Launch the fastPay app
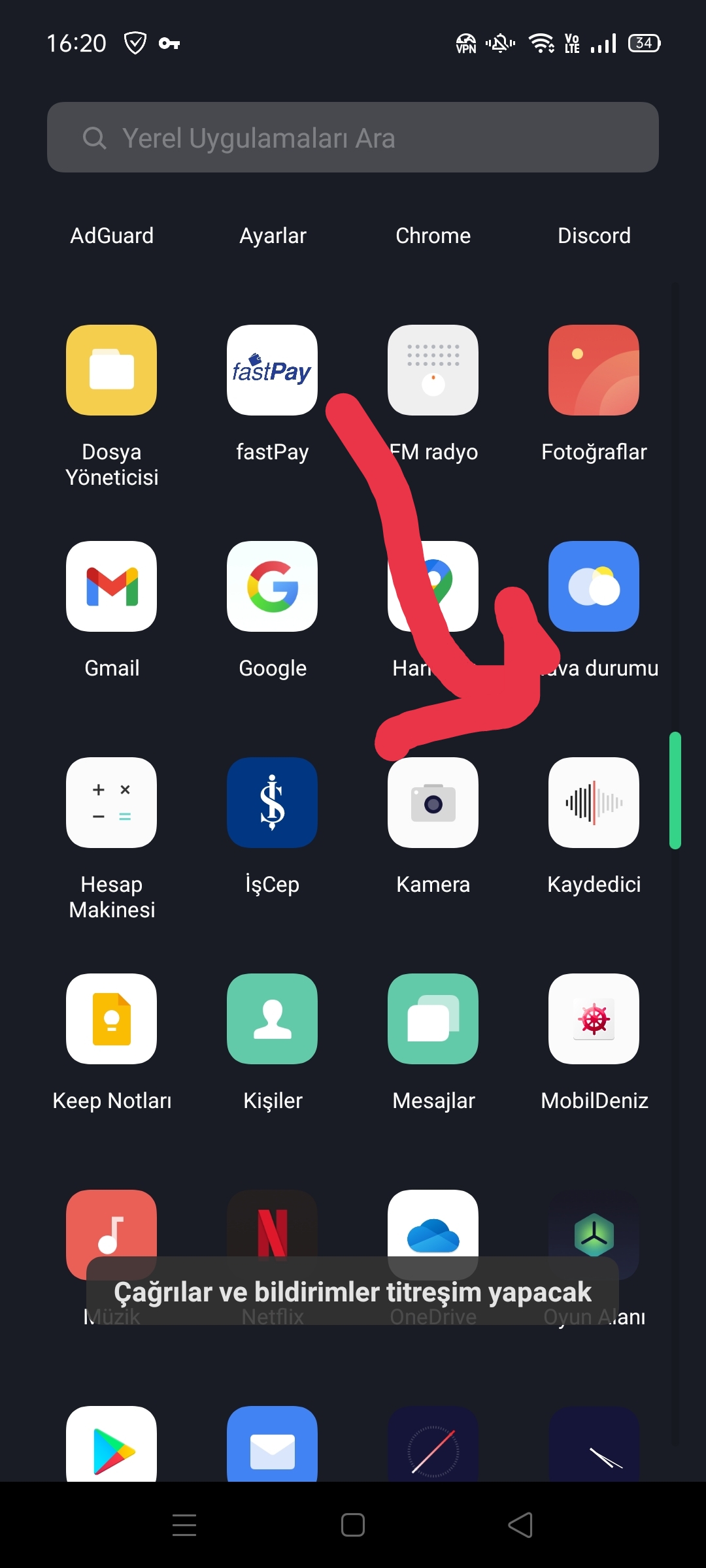 (x=272, y=370)
